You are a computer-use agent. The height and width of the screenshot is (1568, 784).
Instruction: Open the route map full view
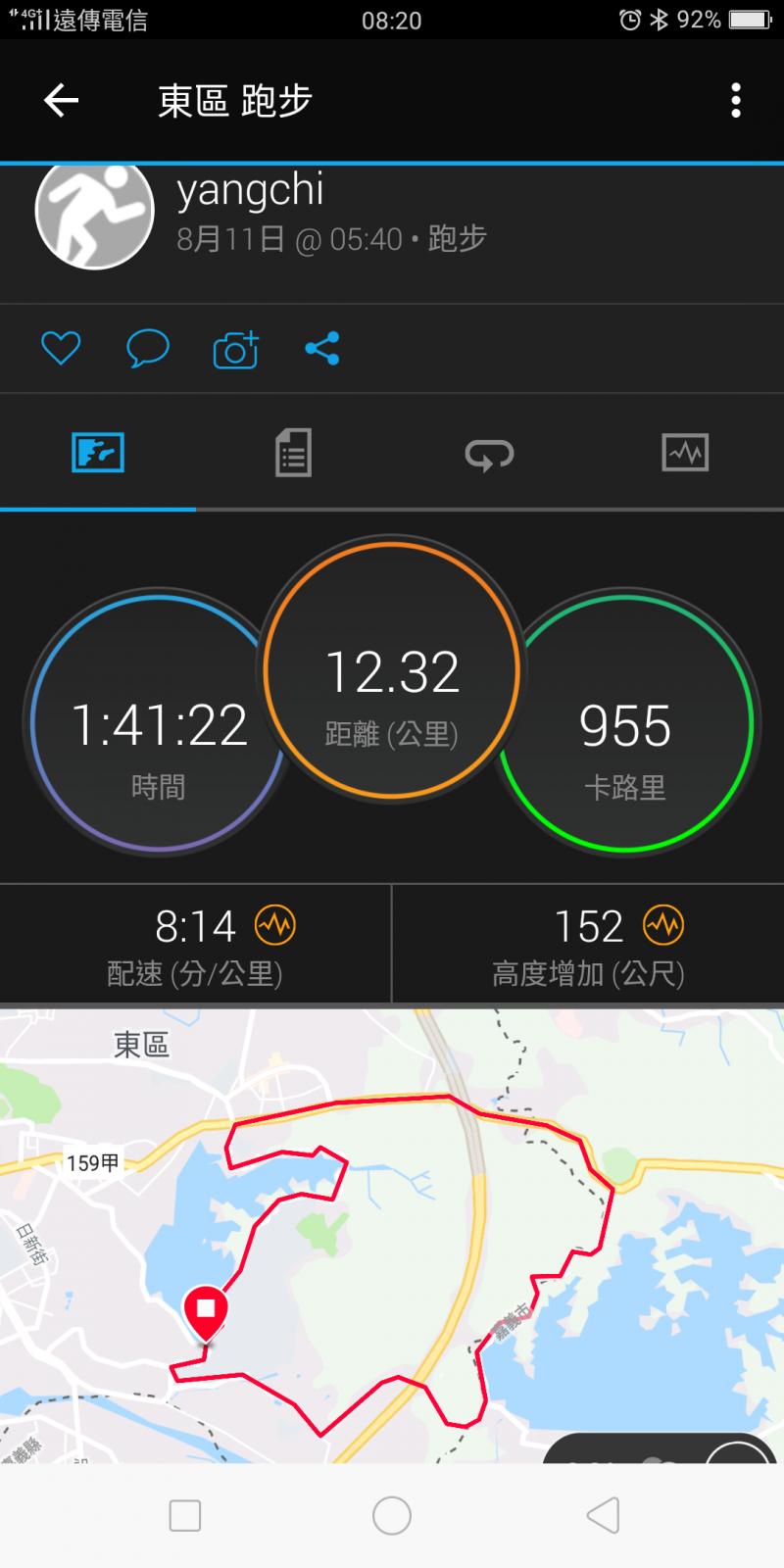point(392,1235)
